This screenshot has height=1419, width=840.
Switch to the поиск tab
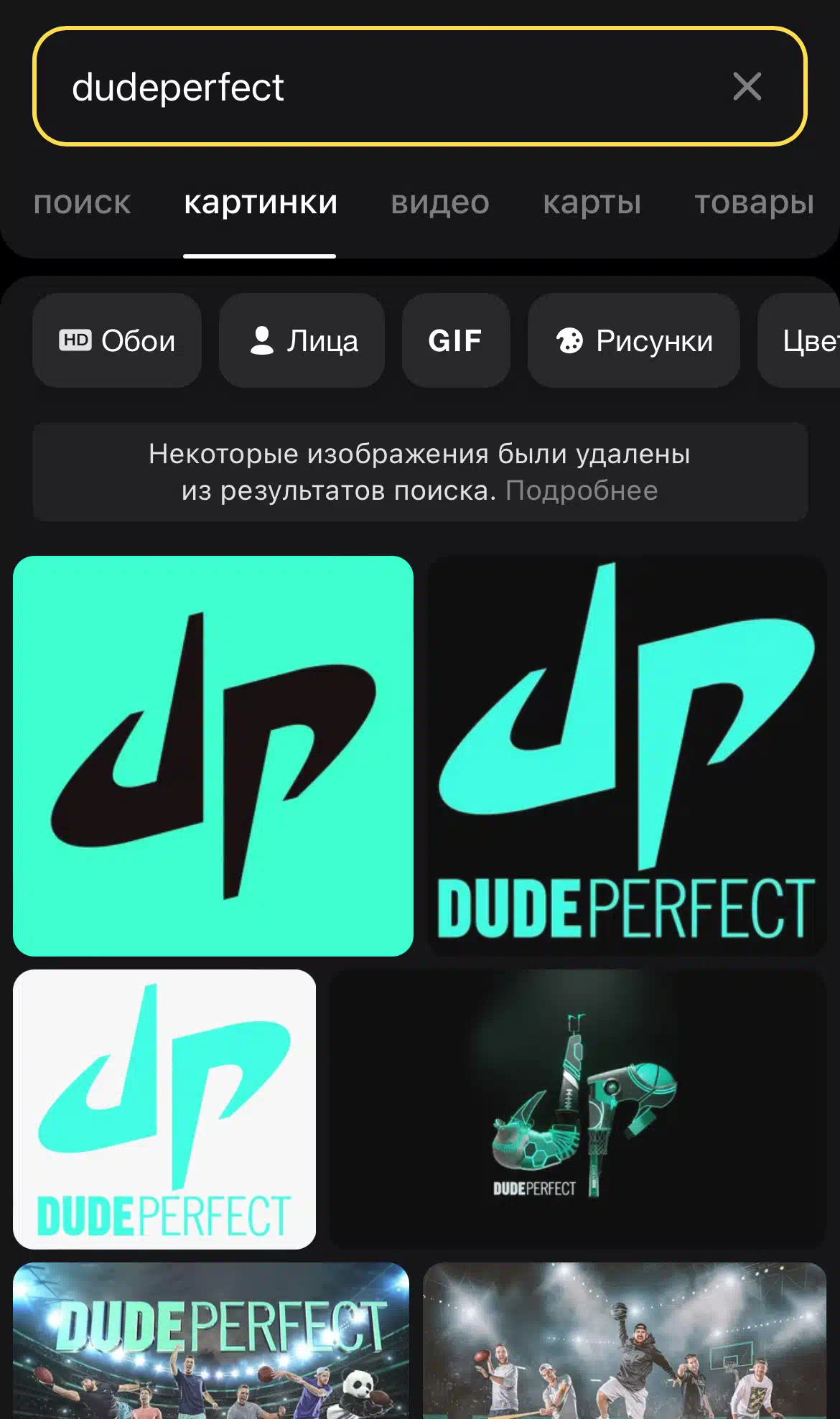coord(83,203)
